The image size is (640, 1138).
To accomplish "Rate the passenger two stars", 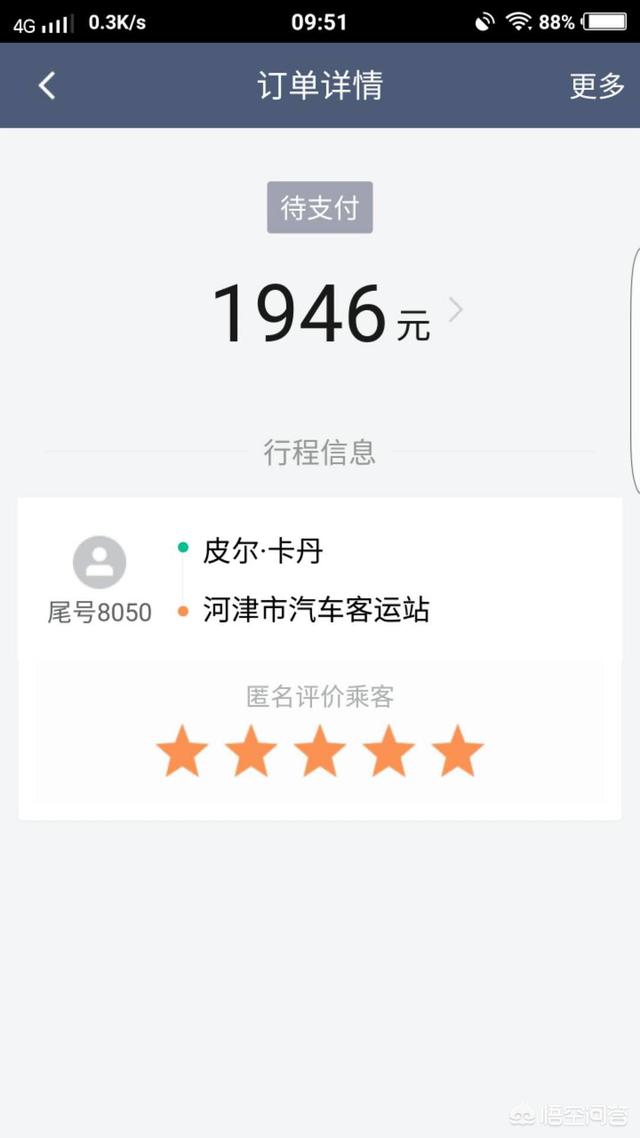I will point(251,753).
